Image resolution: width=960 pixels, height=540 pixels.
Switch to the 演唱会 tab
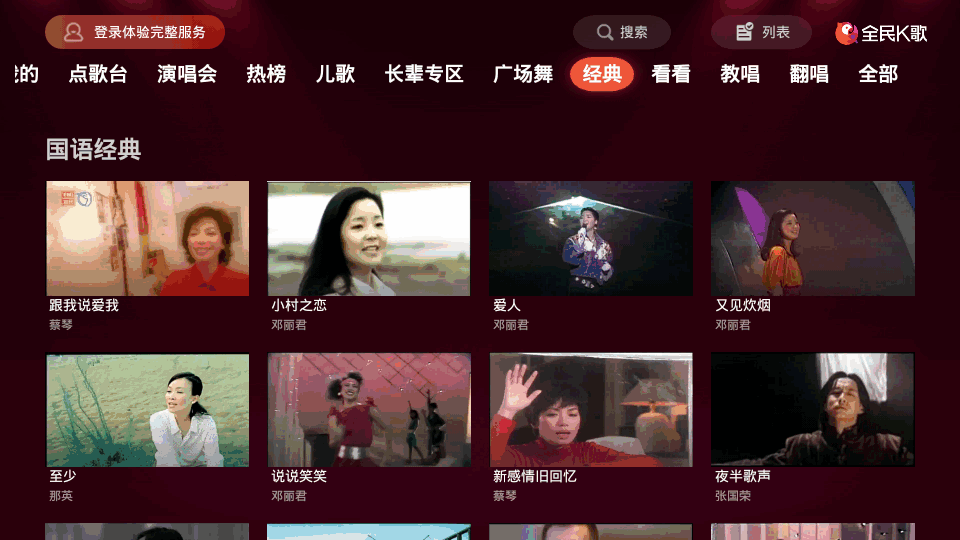pos(187,74)
